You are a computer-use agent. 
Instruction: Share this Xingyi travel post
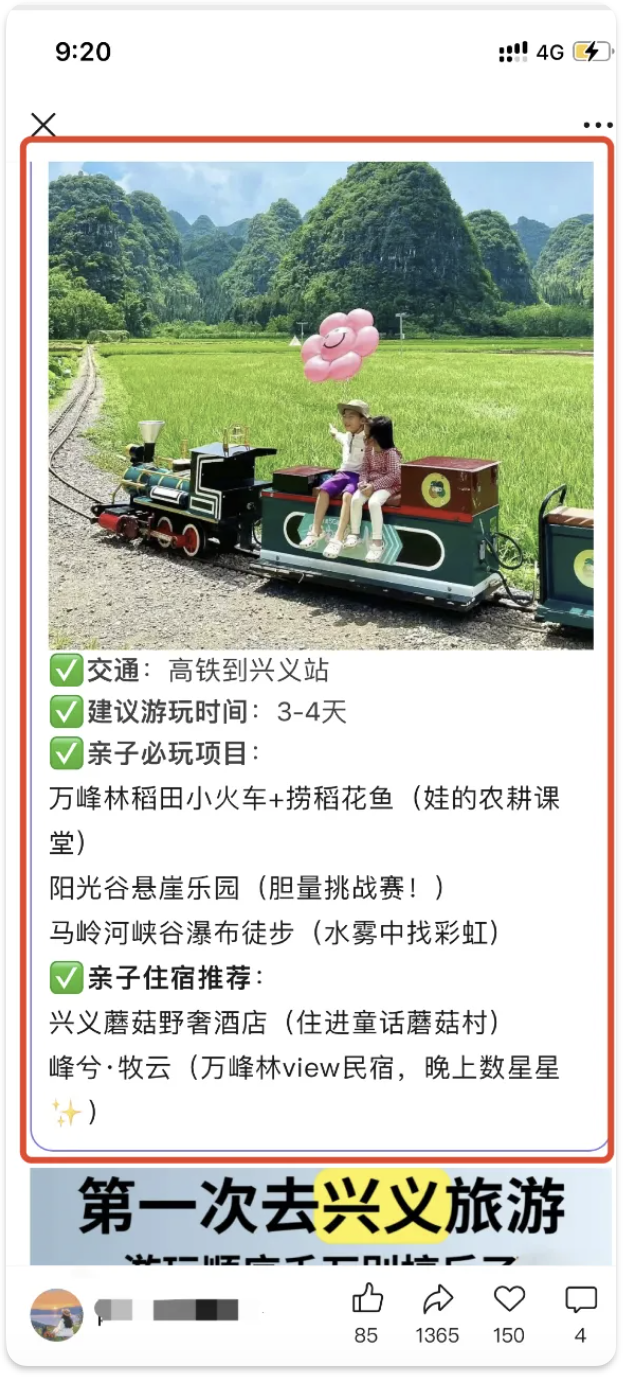click(438, 1300)
